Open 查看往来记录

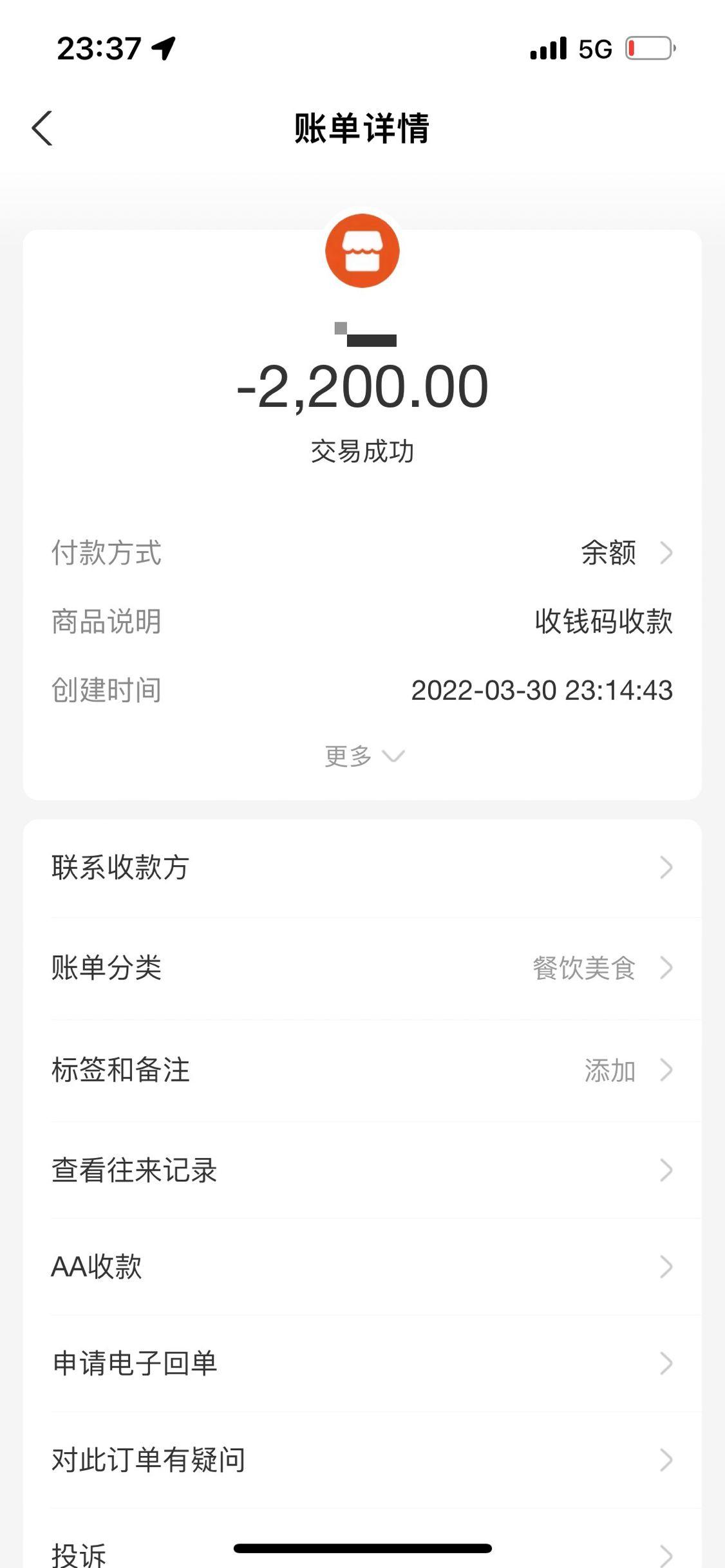[x=362, y=1170]
